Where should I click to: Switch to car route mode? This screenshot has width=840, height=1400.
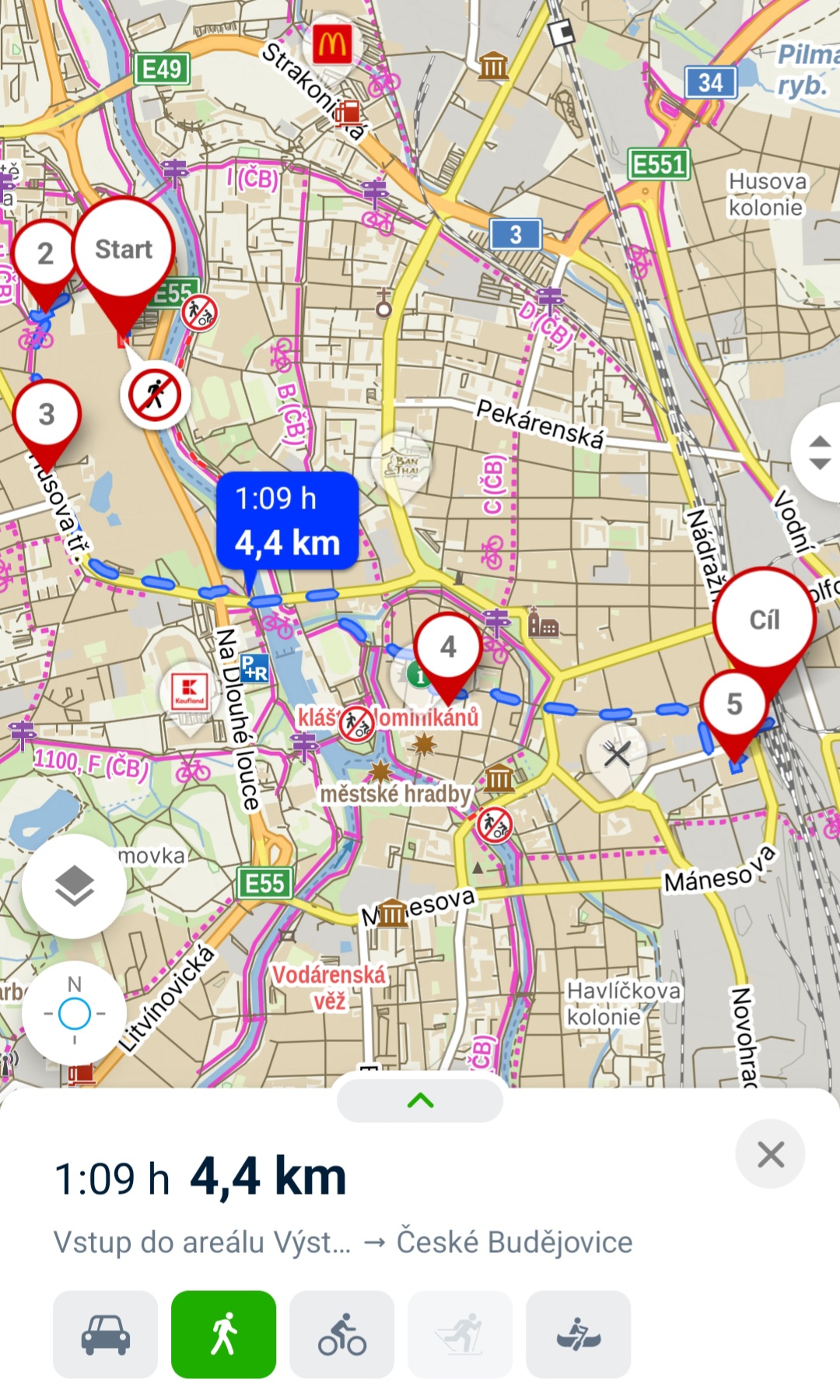point(106,1334)
